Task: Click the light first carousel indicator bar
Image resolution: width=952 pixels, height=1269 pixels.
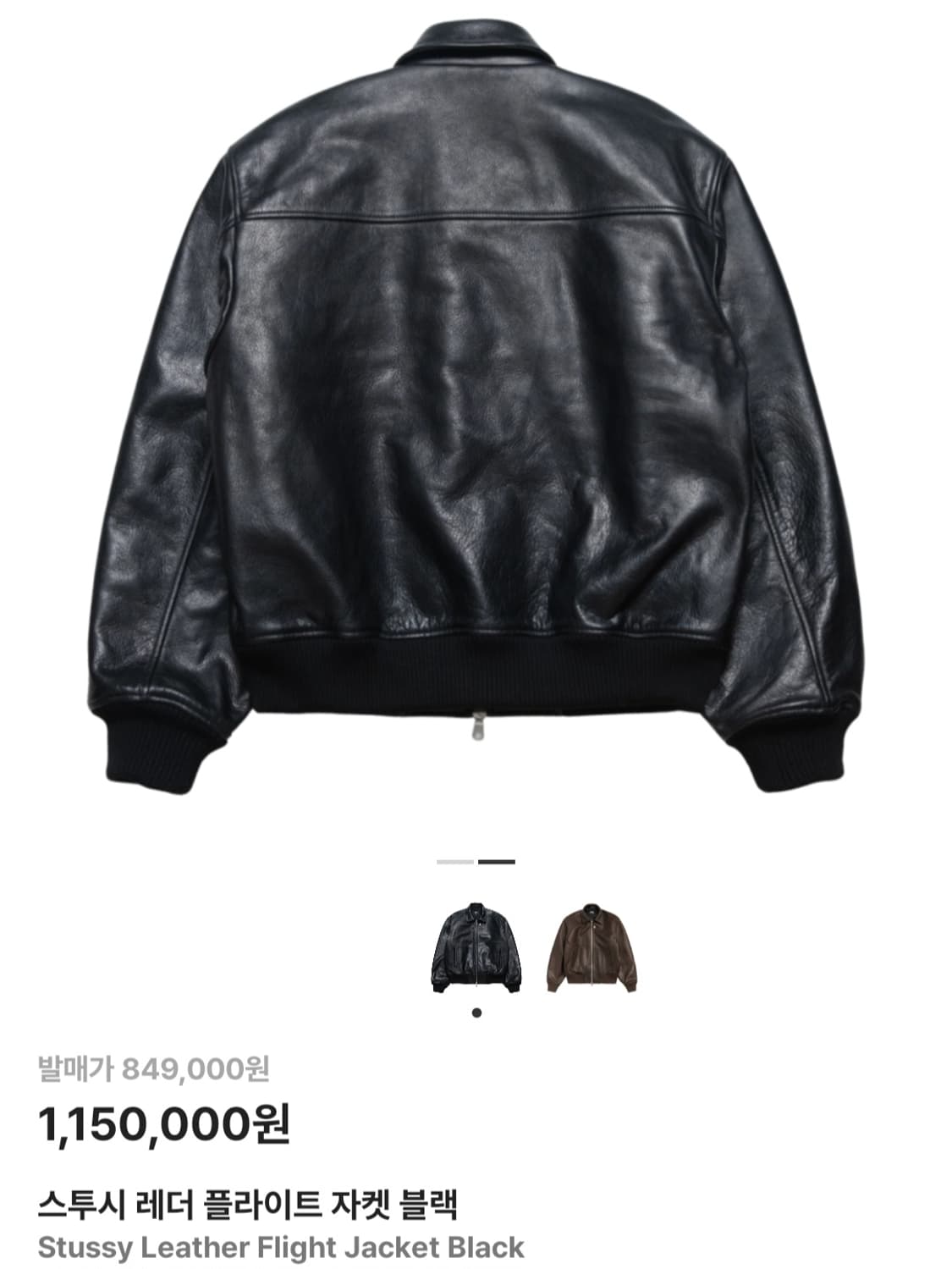Action: click(x=453, y=860)
